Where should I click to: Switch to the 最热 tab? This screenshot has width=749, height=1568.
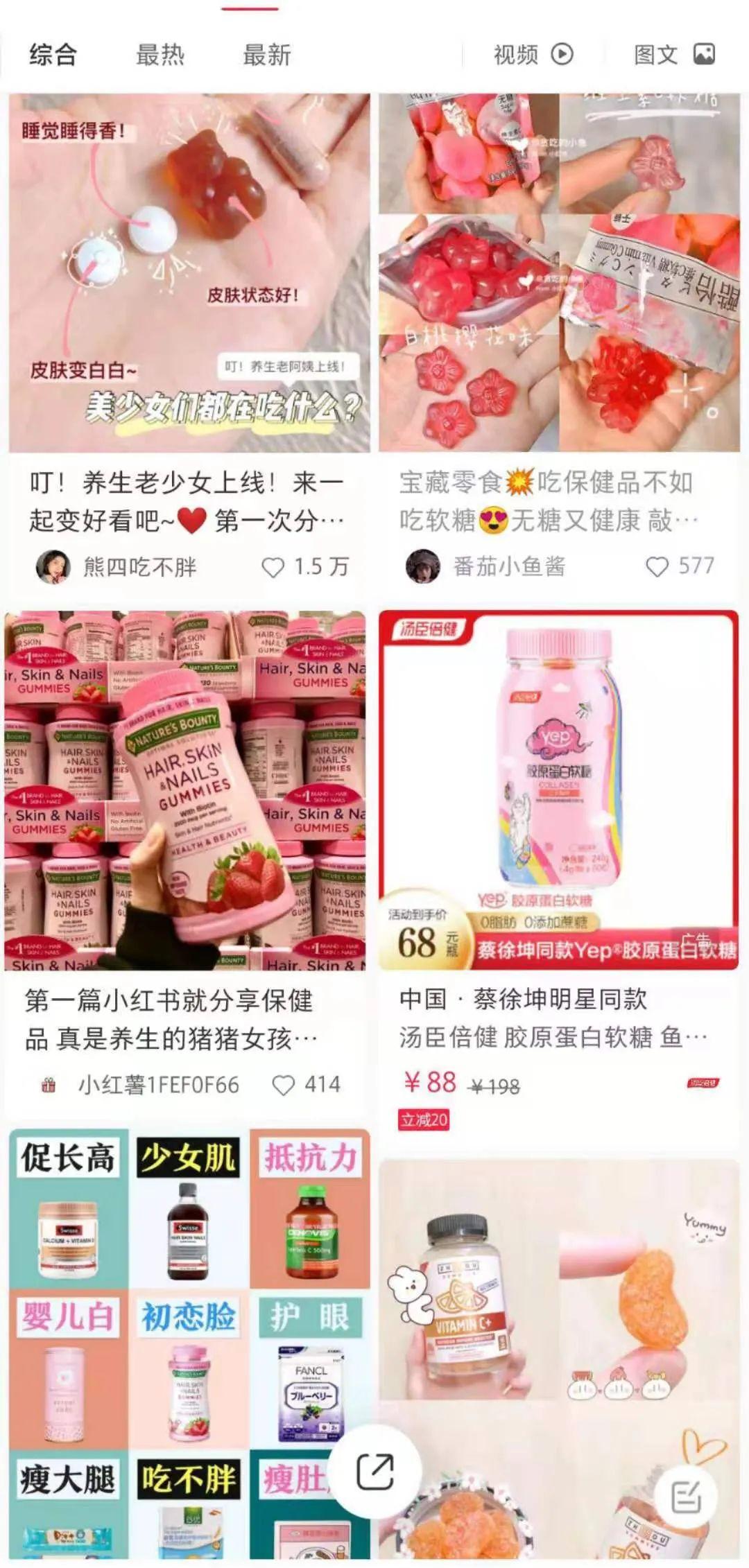(x=160, y=55)
